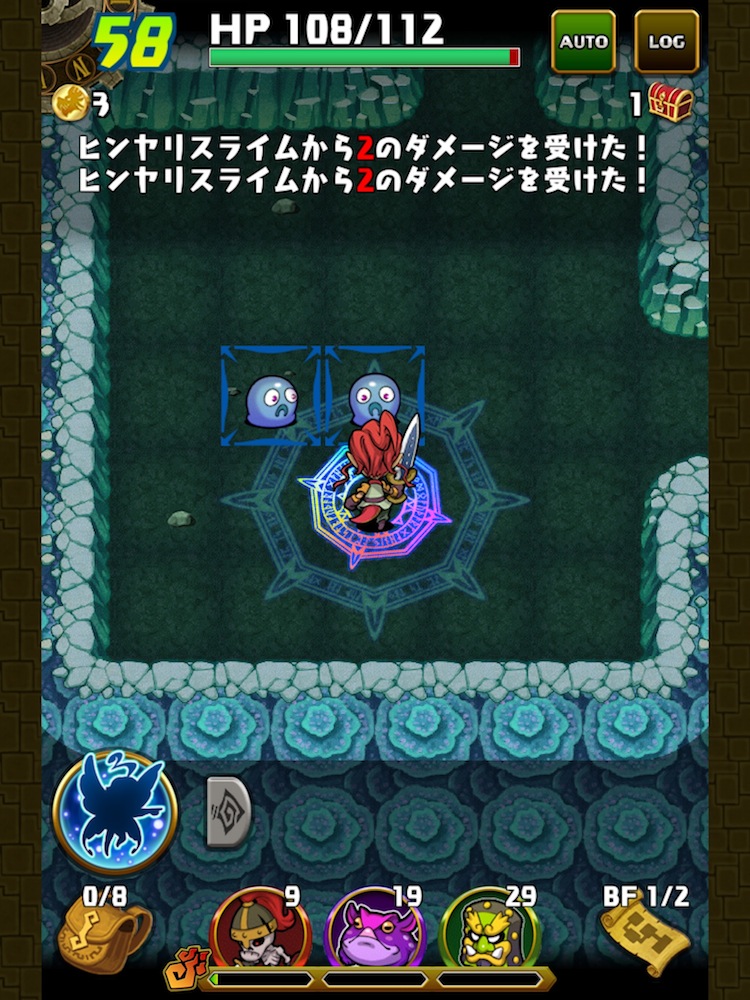Open the battle LOG

click(666, 42)
